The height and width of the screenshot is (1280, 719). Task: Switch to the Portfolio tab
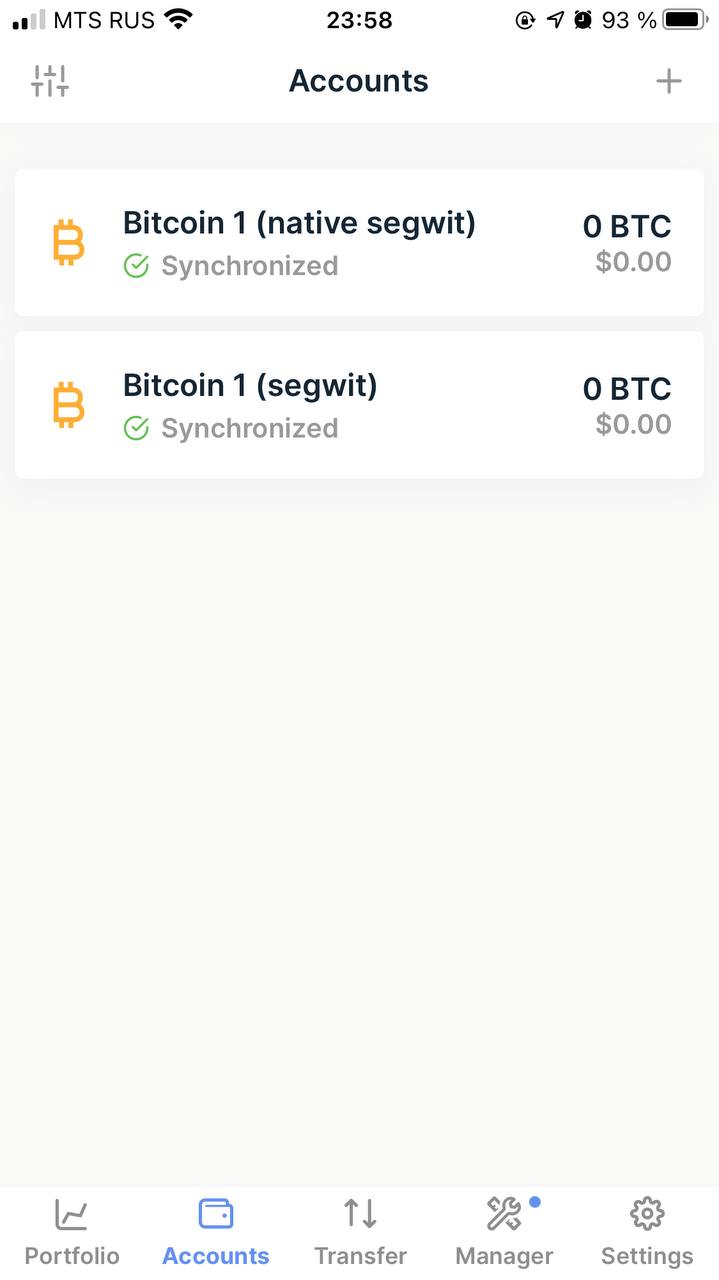[x=72, y=1233]
